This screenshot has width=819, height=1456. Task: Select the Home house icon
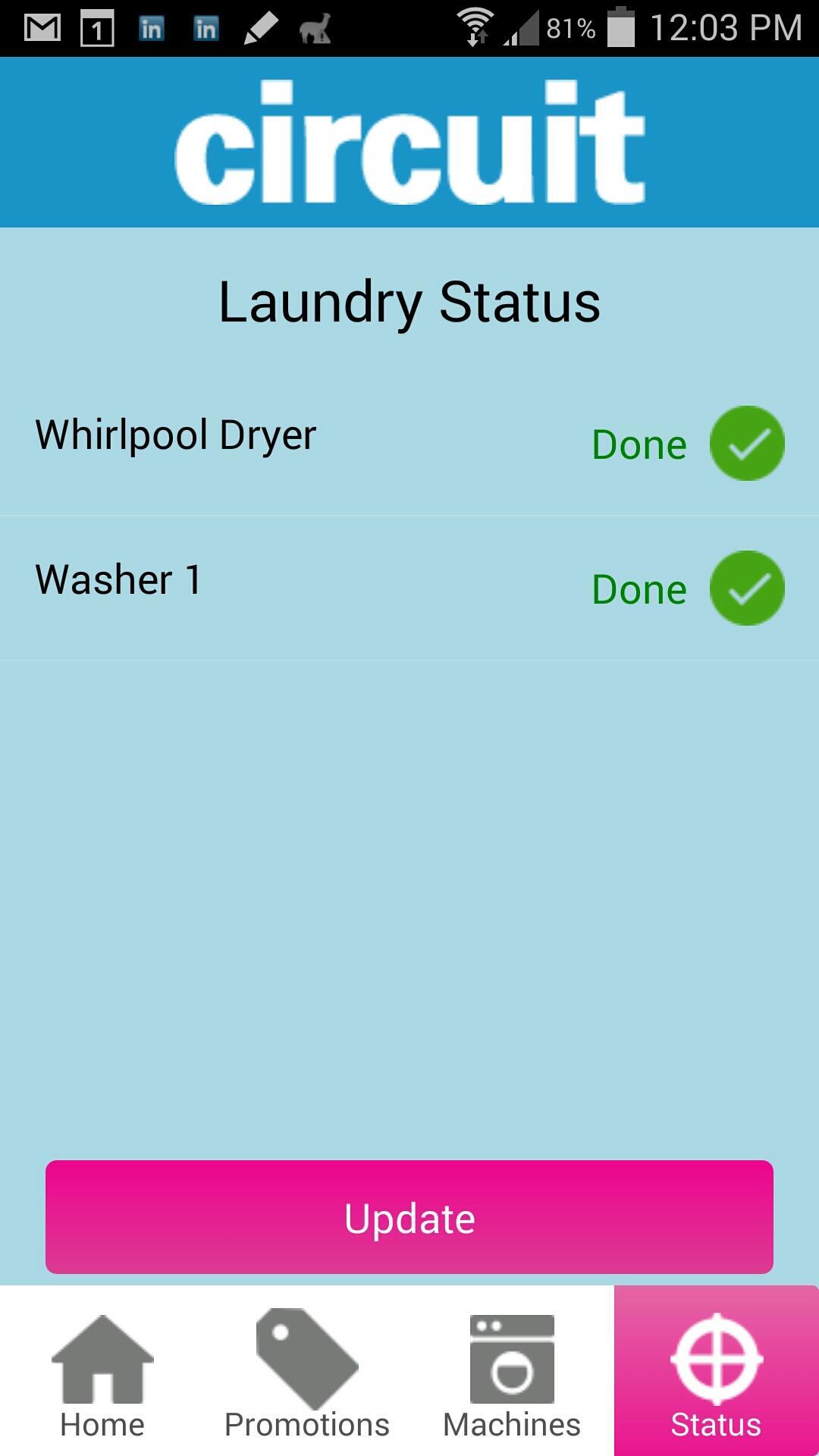(x=102, y=1365)
